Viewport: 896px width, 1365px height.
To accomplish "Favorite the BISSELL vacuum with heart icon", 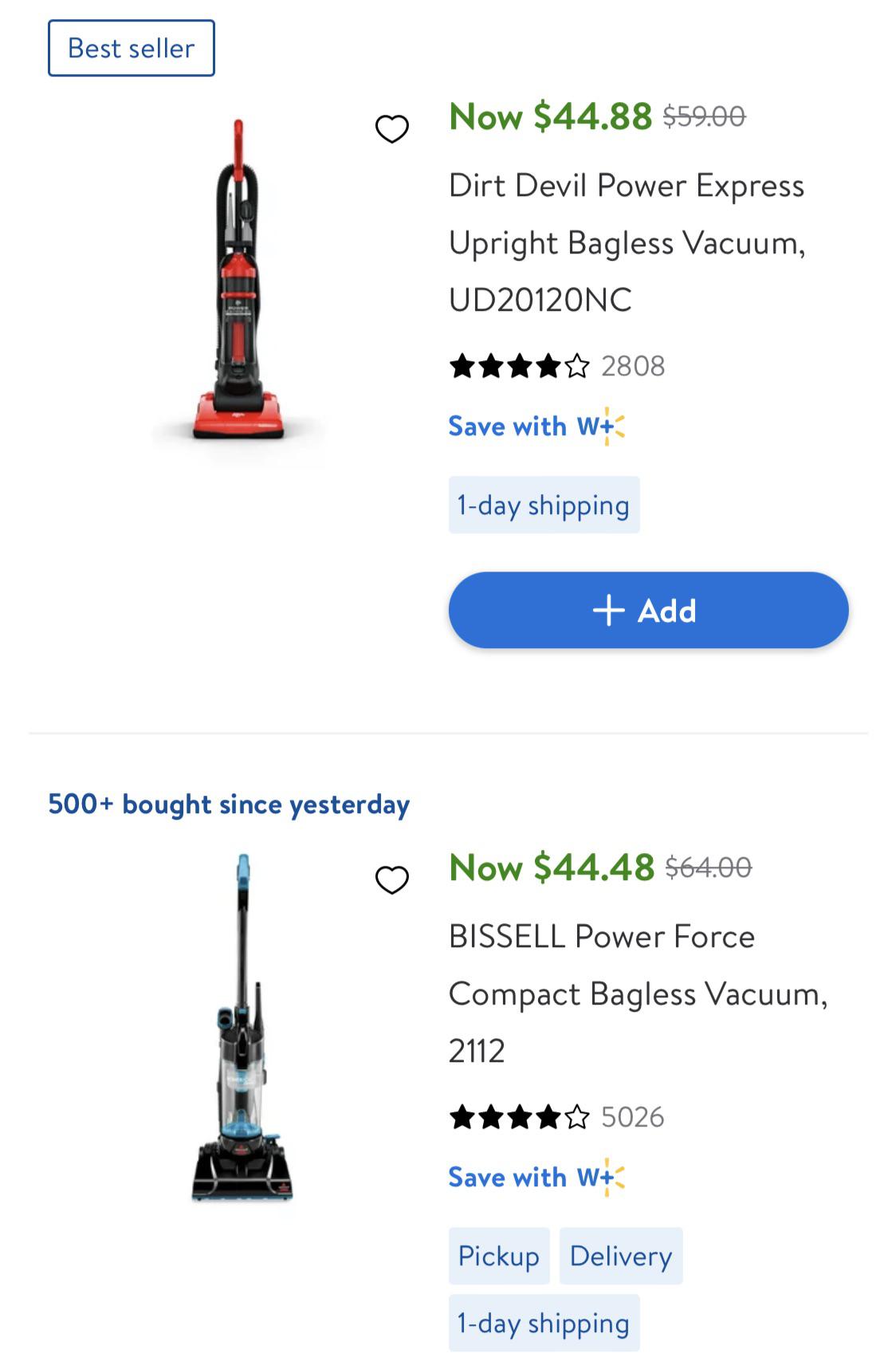I will point(391,880).
